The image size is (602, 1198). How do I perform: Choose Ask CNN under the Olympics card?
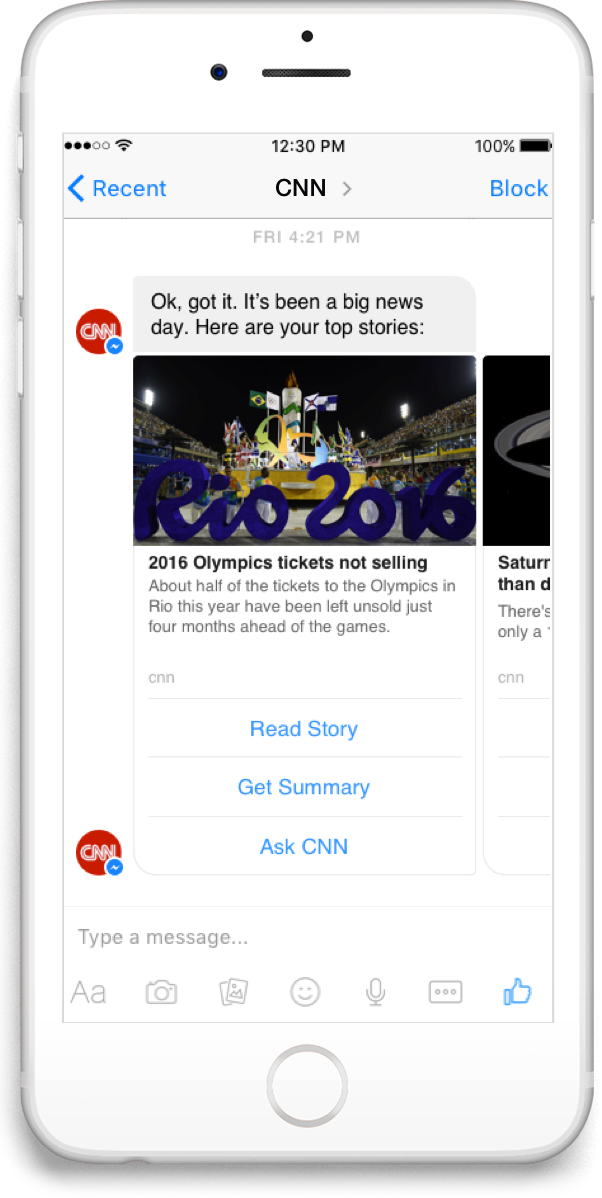(x=304, y=847)
